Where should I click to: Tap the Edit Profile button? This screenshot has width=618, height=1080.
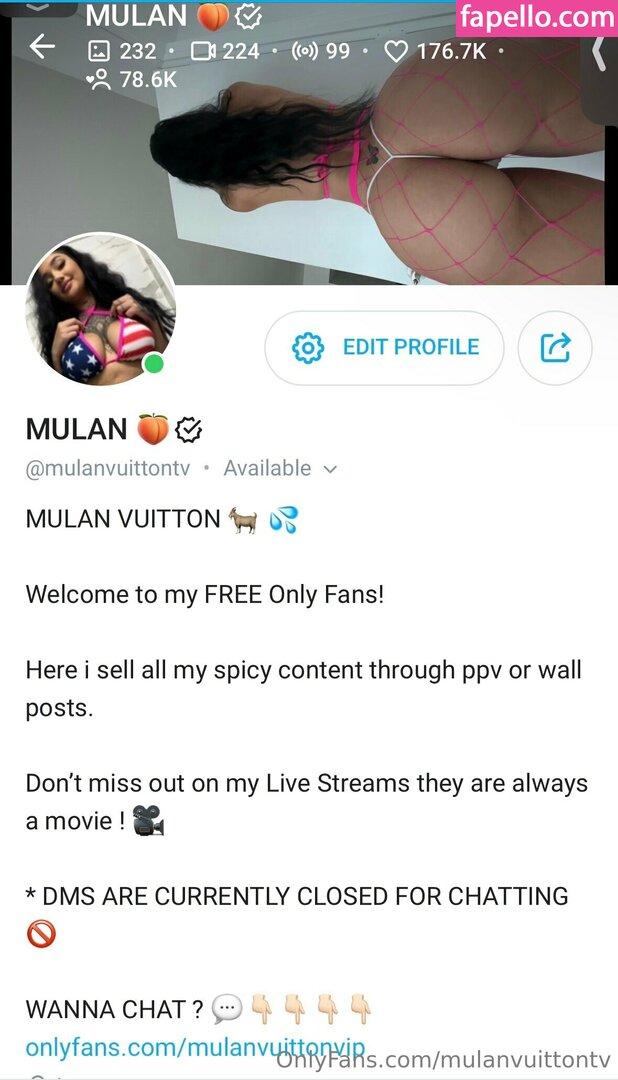pyautogui.click(x=384, y=348)
